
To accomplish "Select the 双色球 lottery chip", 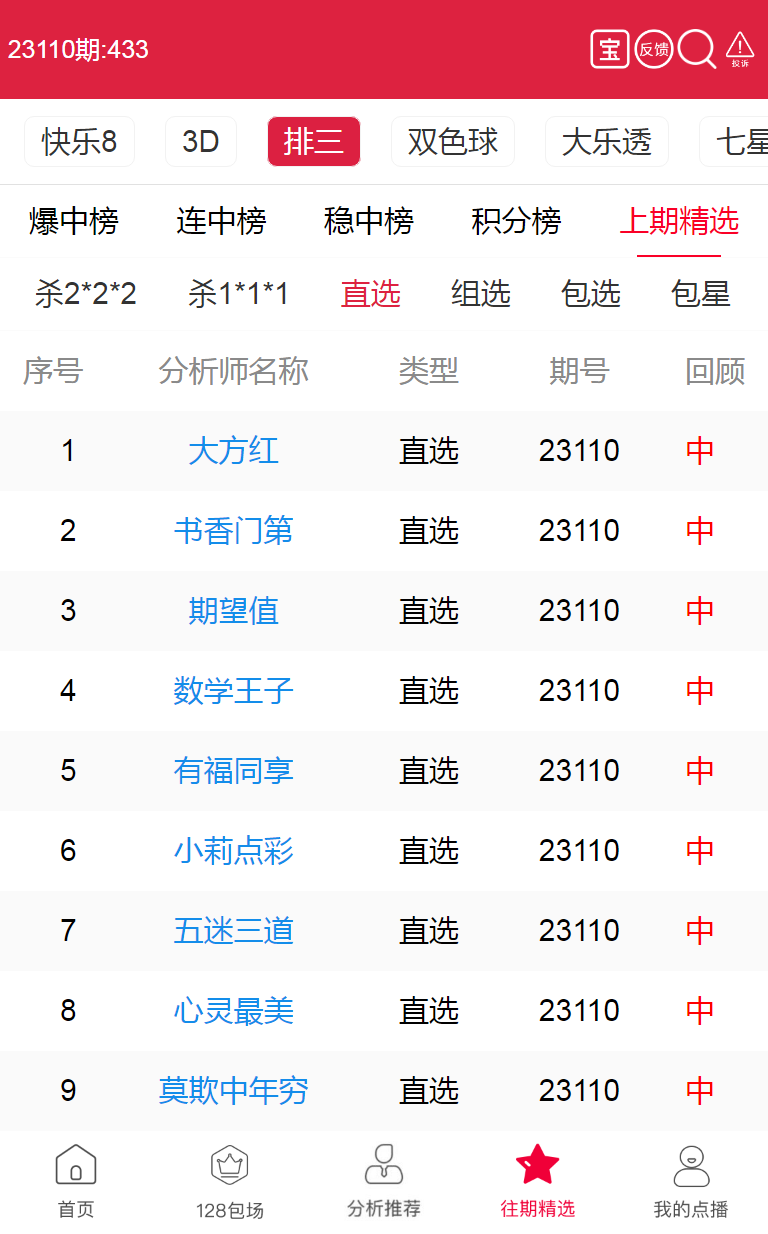I will point(452,142).
